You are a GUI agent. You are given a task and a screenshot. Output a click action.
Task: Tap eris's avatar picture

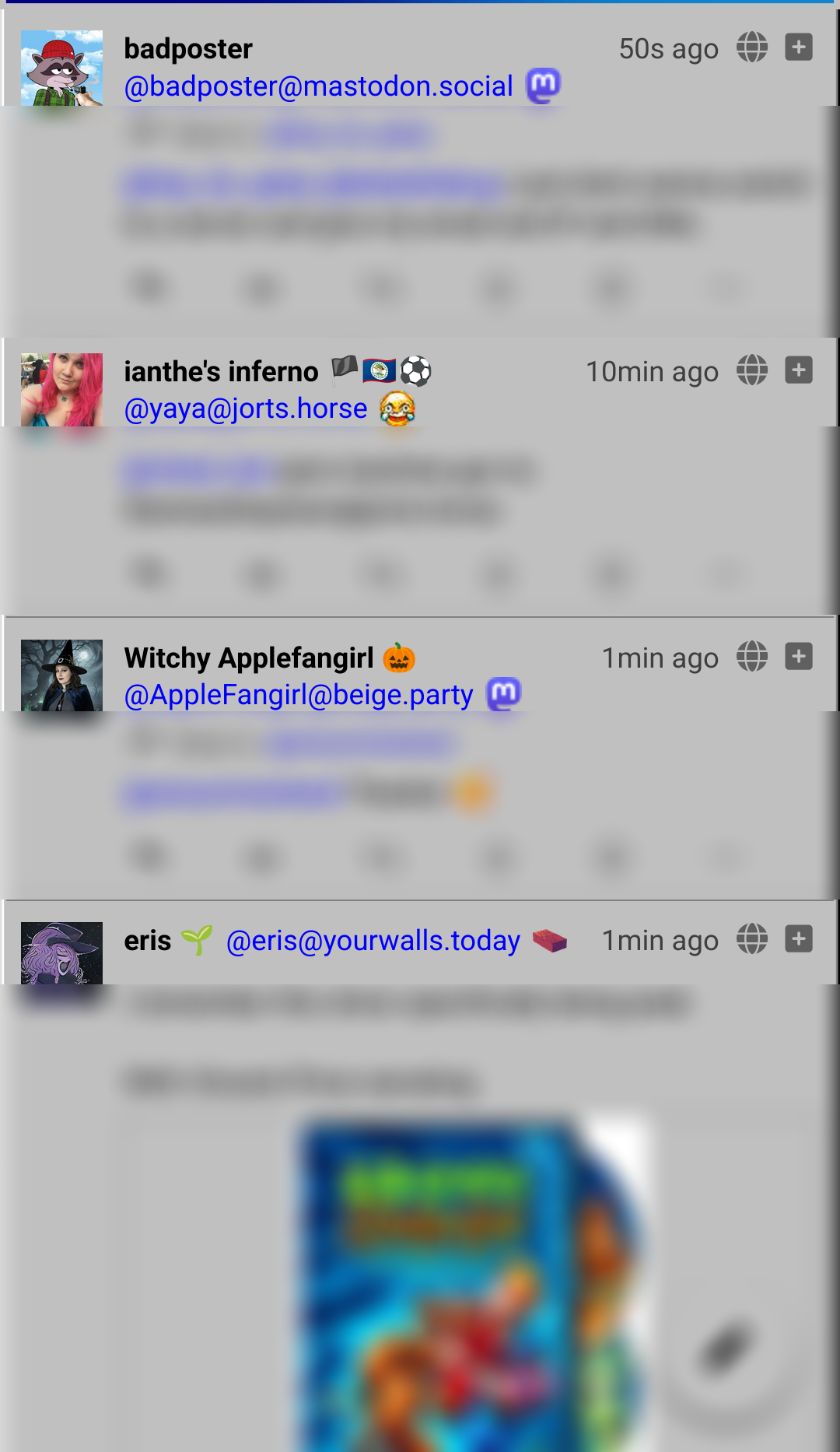(61, 953)
